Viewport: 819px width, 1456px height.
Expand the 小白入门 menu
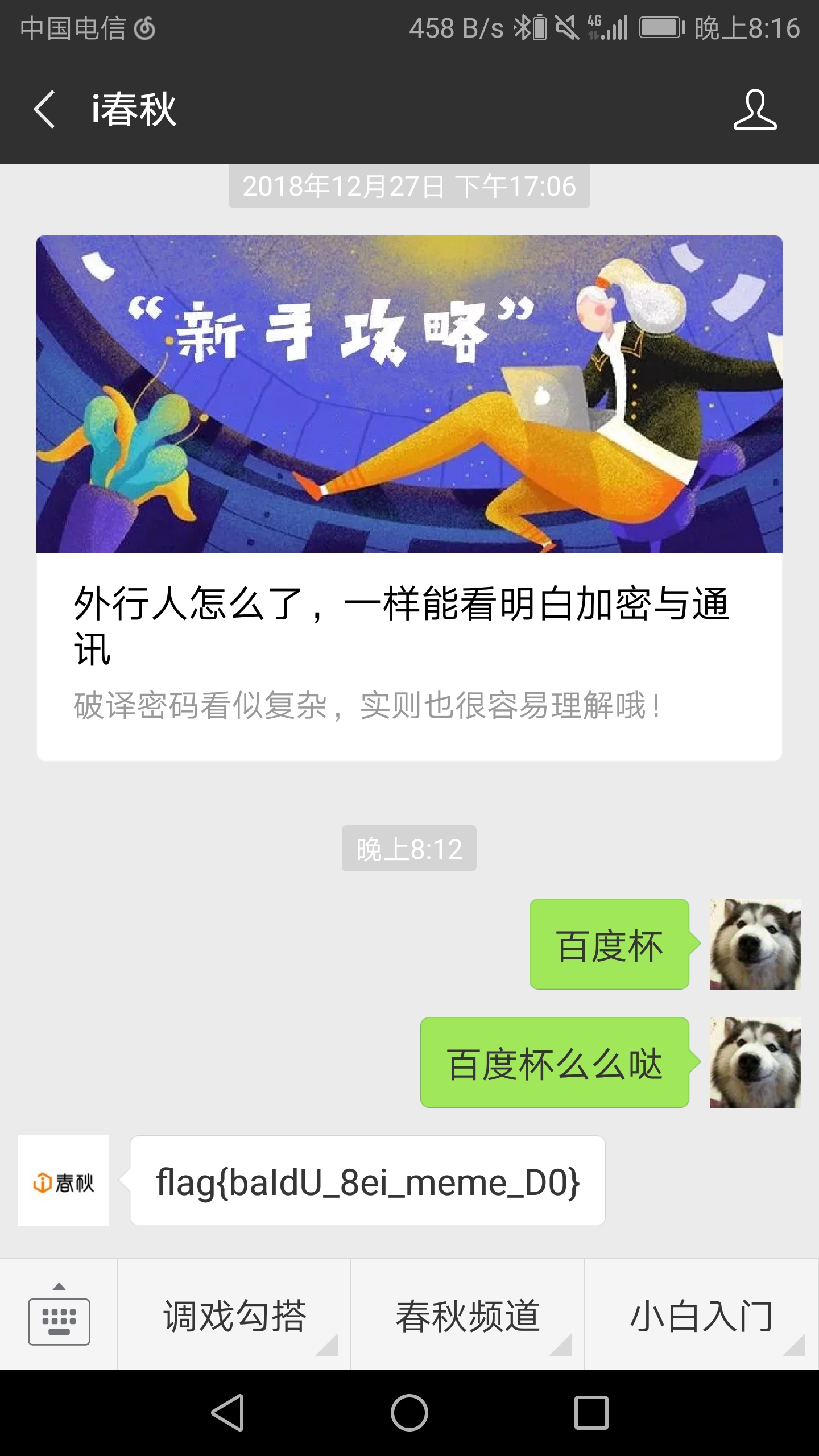point(701,1316)
